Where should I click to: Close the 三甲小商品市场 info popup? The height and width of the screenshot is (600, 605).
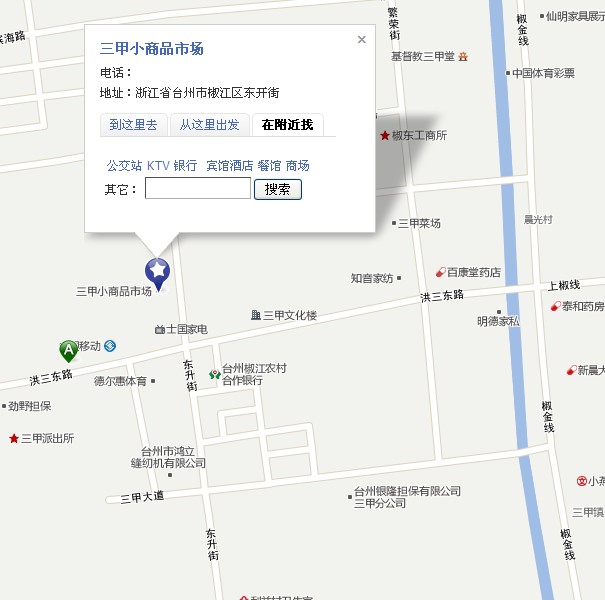[x=362, y=40]
